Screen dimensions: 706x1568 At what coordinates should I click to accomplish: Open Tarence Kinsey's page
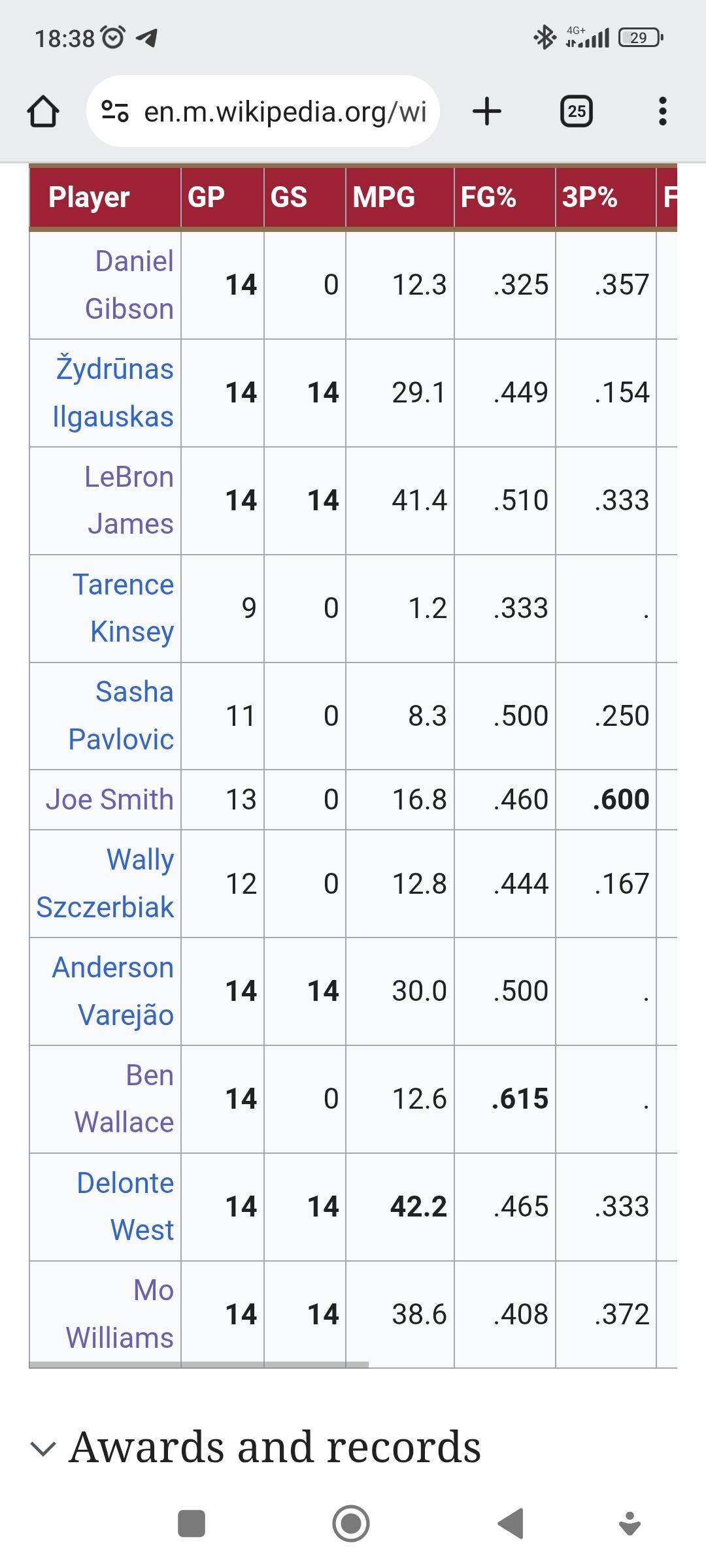[x=124, y=608]
